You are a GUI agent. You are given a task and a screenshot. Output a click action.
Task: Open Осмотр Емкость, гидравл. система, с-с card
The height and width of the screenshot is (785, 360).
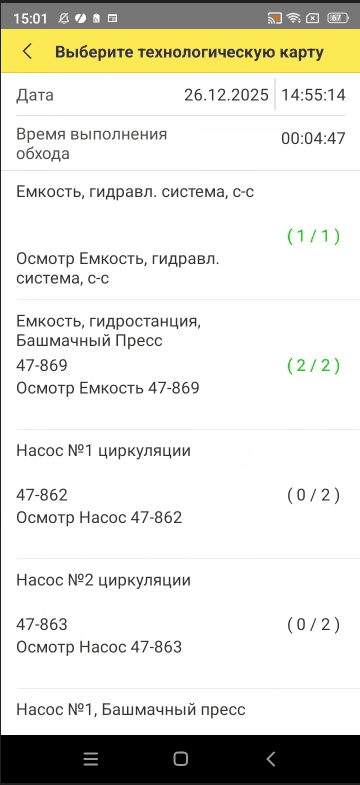click(180, 235)
